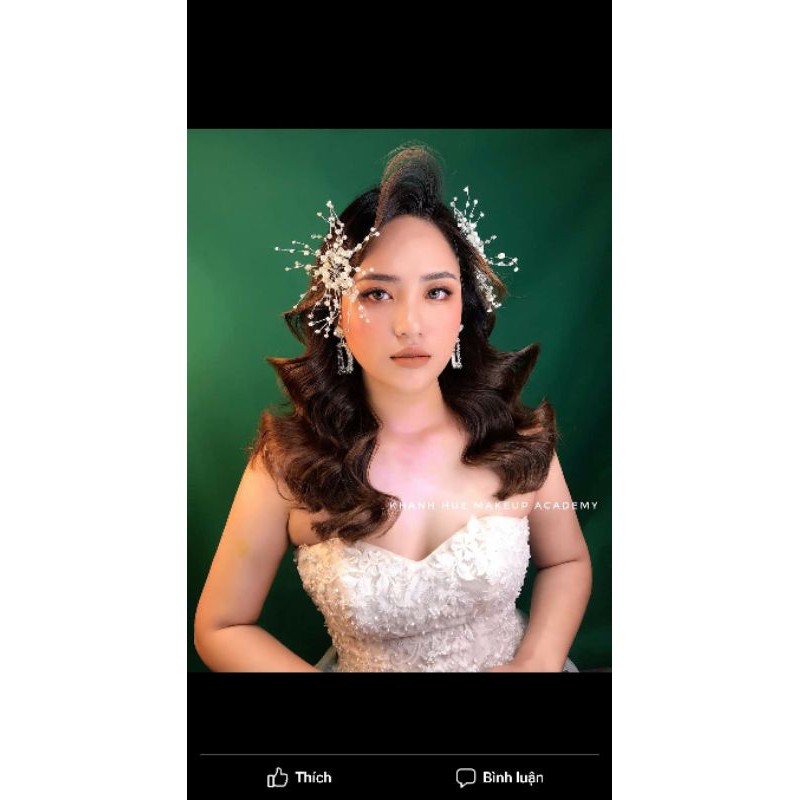Viewport: 800px width, 800px height.
Task: Open comments via Bình luận
Action: pyautogui.click(x=500, y=777)
